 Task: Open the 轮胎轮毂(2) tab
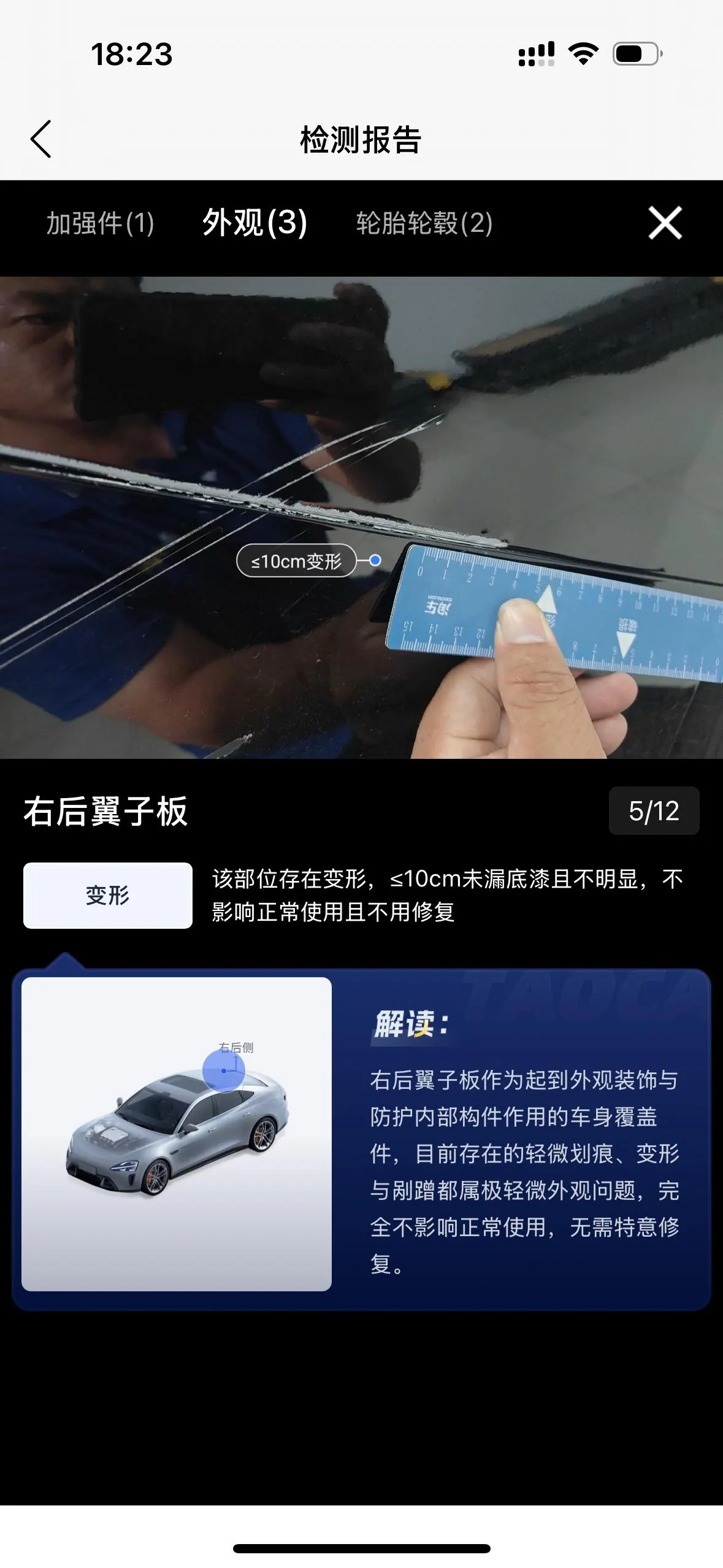click(424, 223)
